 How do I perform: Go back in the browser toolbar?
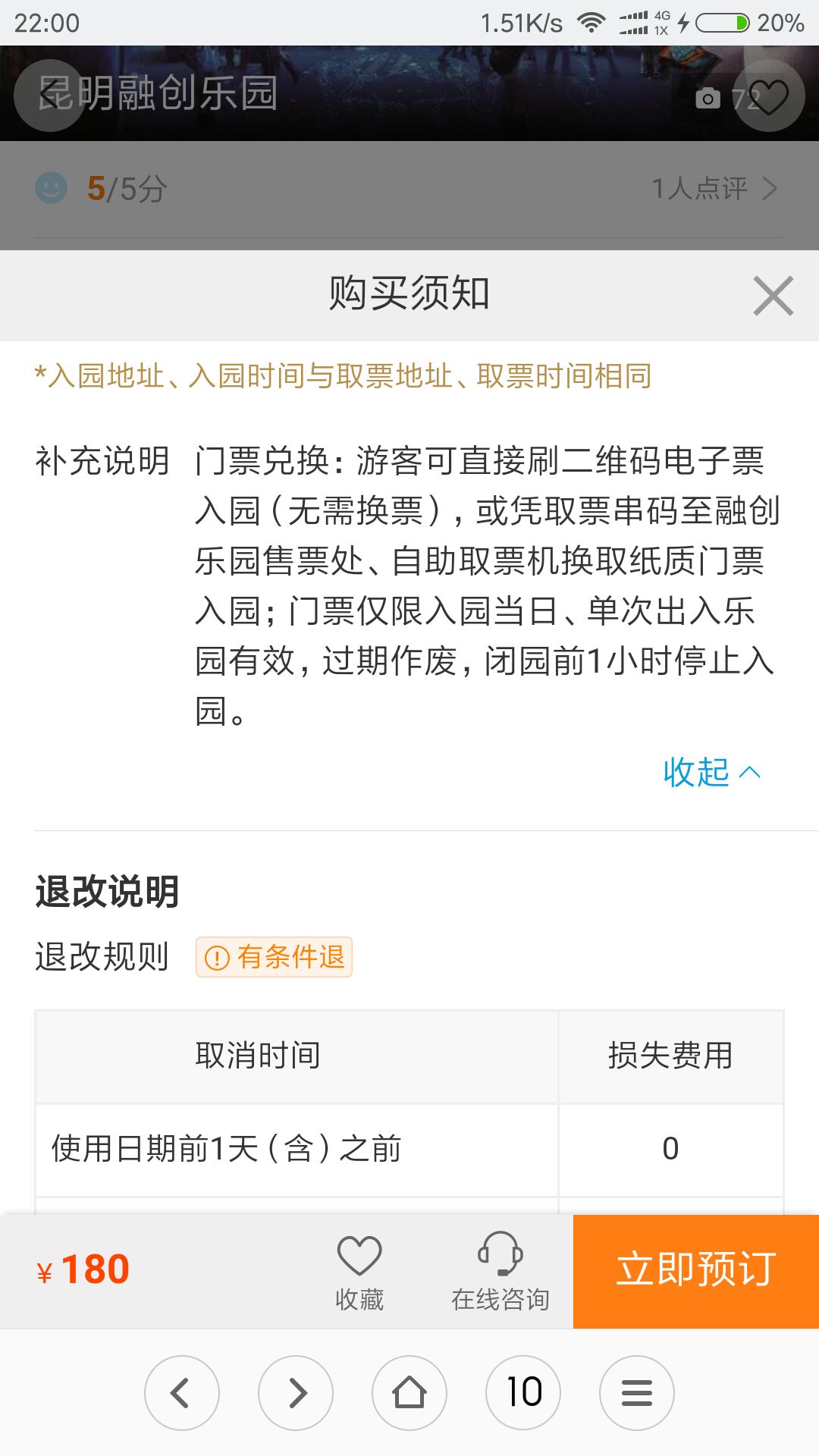coord(182,1392)
